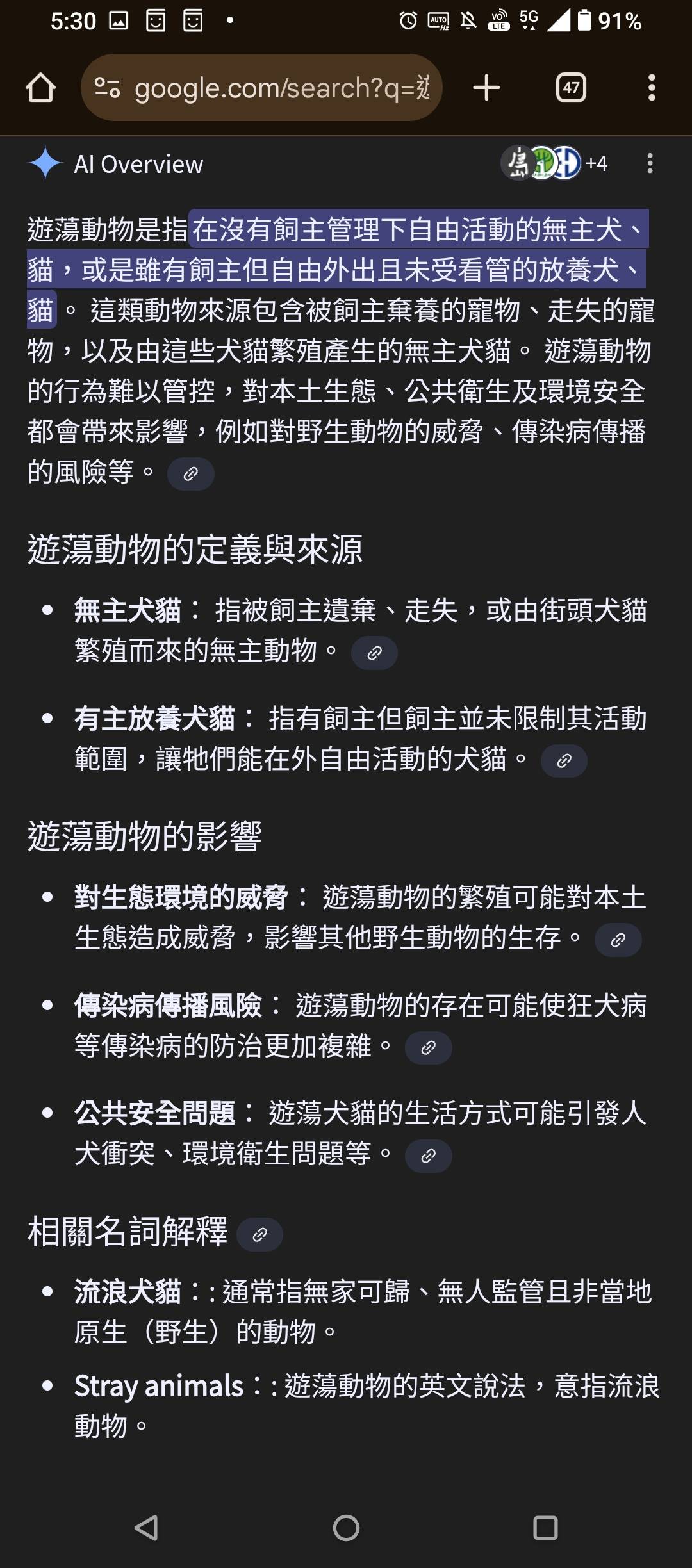Open source link beside 有主放養犬貓 bullet
692x1568 pixels.
point(564,761)
